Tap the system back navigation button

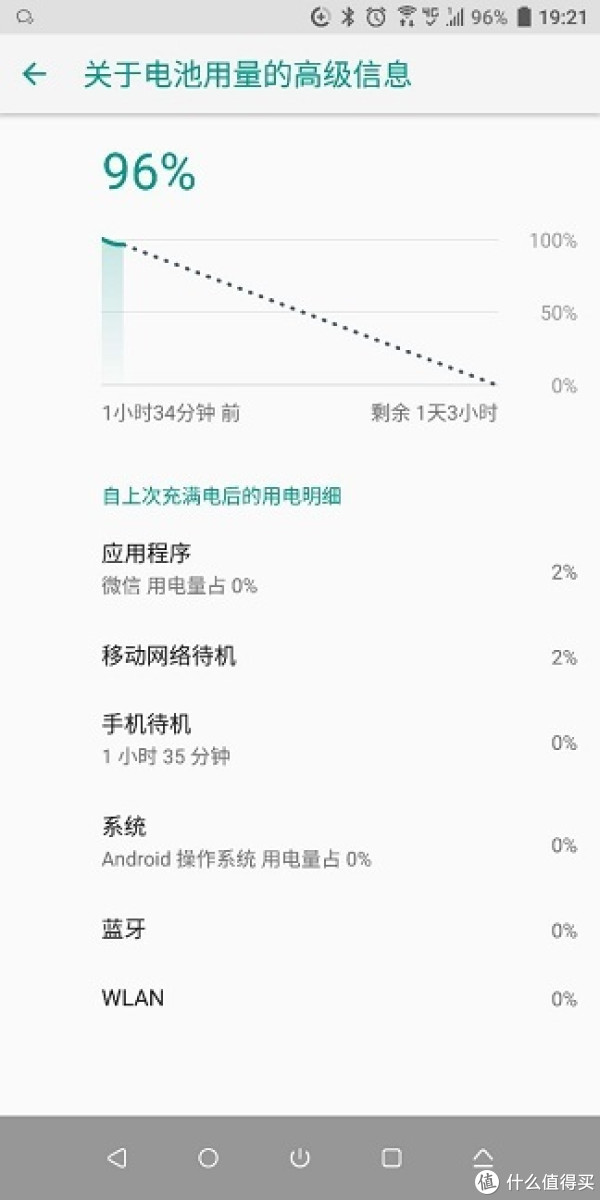117,1157
